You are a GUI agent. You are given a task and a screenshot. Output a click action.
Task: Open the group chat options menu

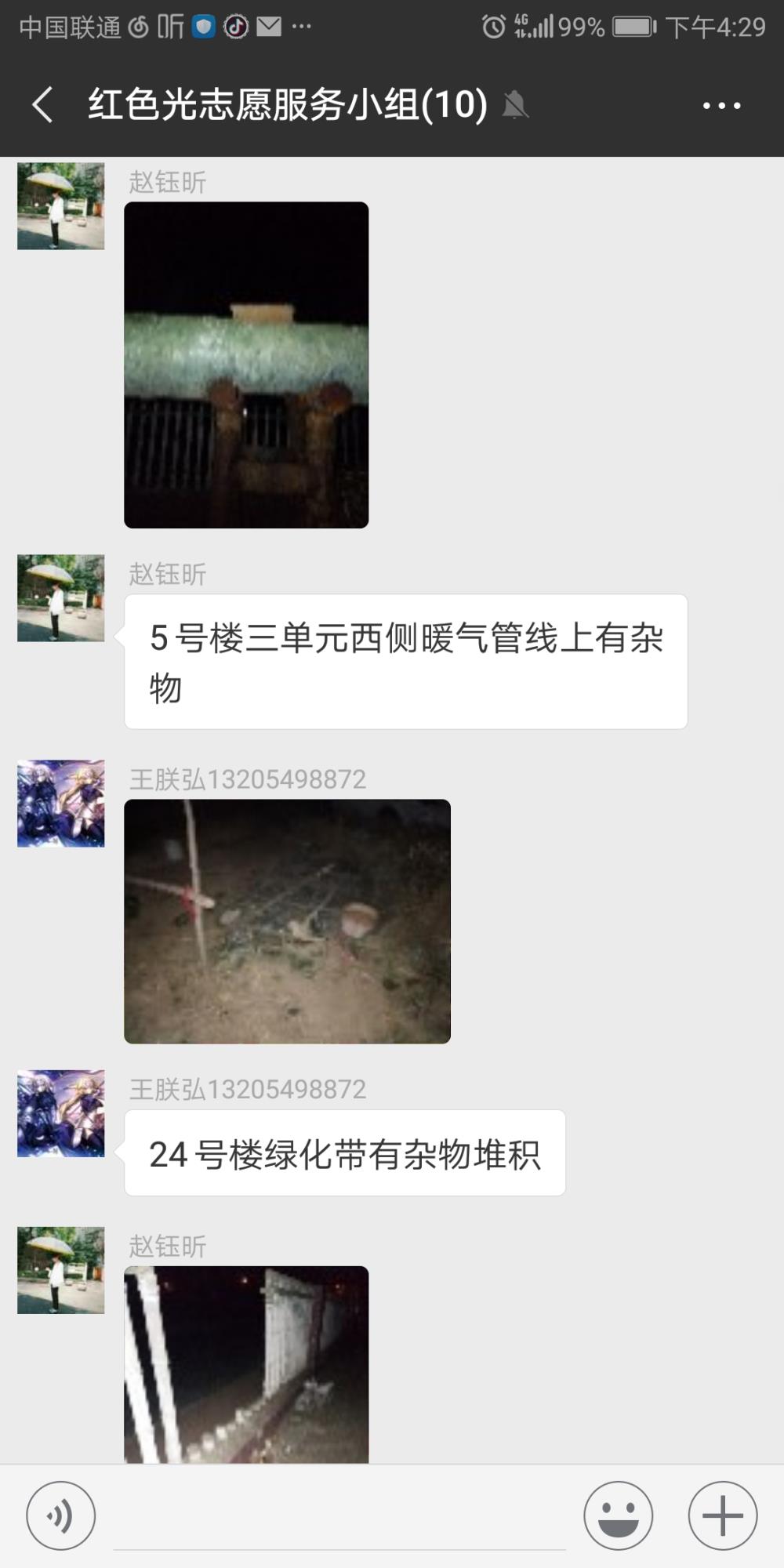pyautogui.click(x=721, y=105)
